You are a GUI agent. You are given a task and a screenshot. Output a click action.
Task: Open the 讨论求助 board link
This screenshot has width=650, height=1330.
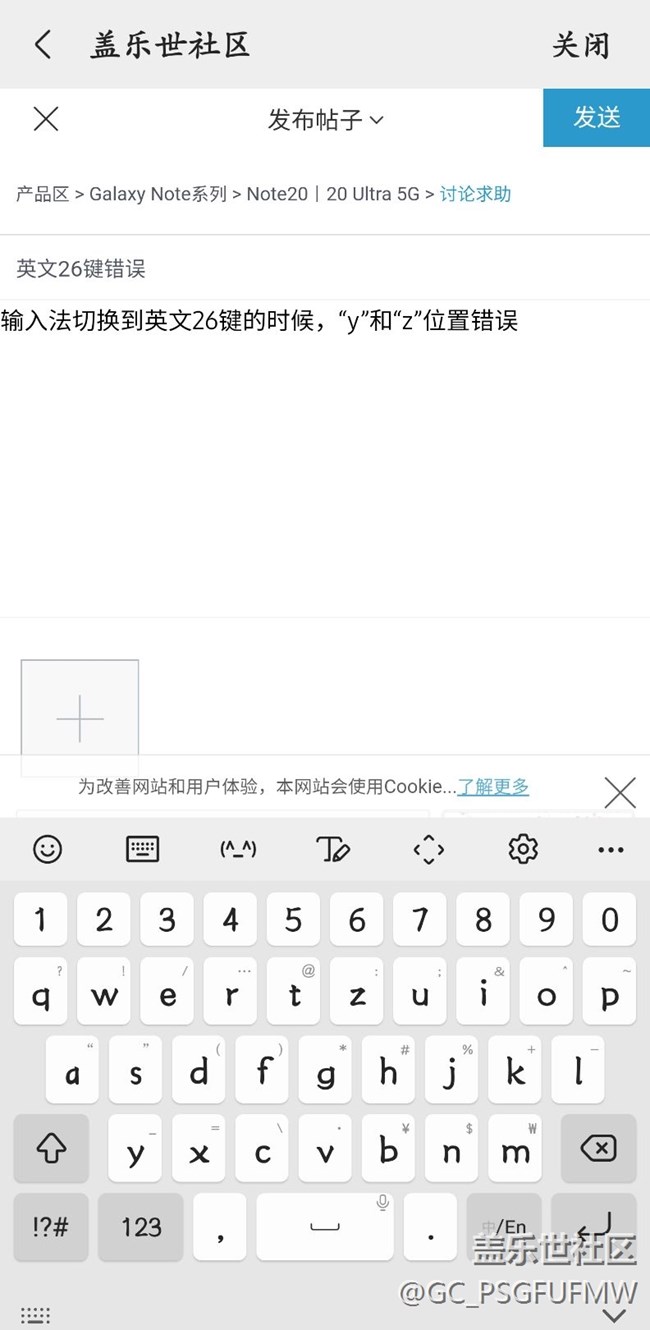tap(475, 194)
